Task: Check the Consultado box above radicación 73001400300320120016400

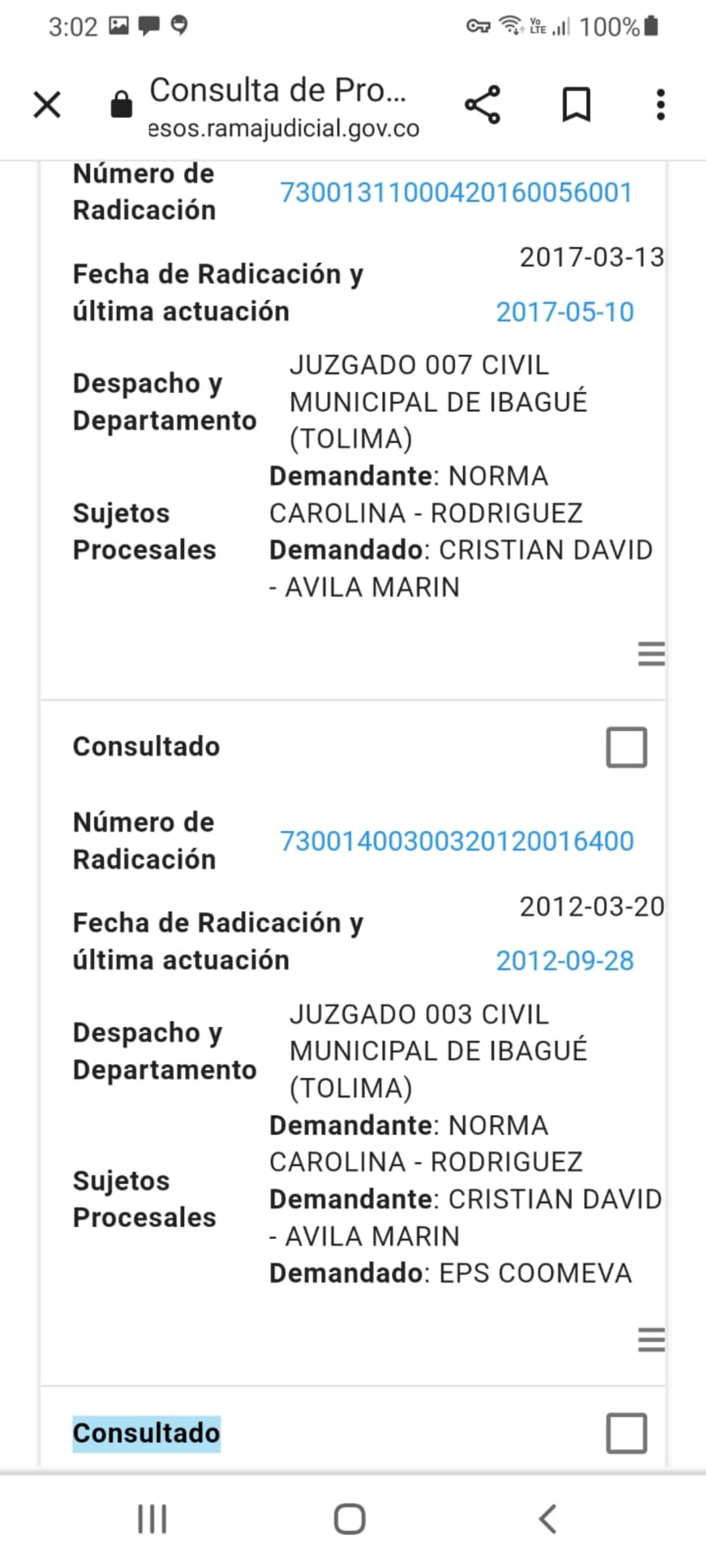Action: tap(626, 747)
